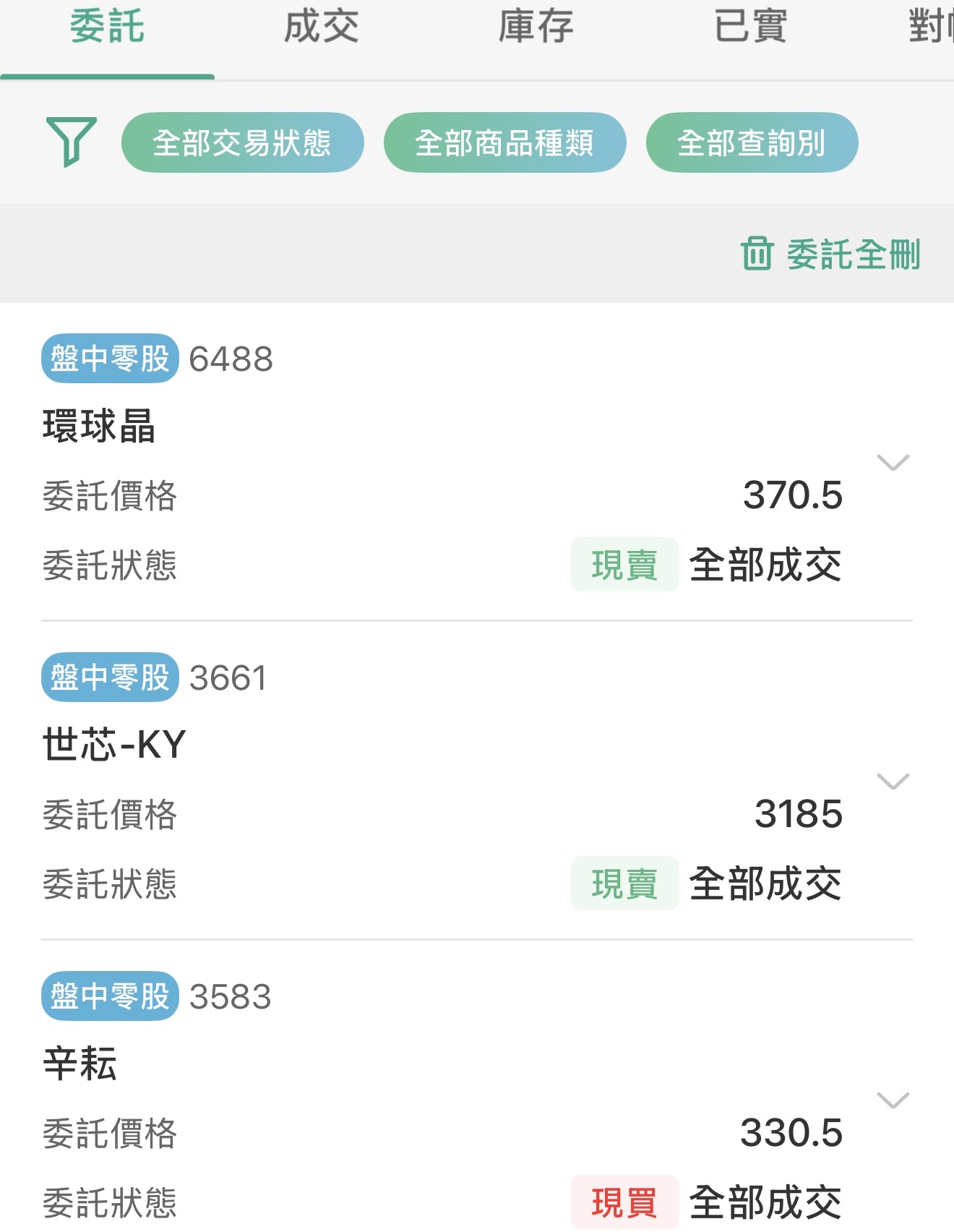
Task: Expand the 辛耘 order details
Action: [x=893, y=1100]
